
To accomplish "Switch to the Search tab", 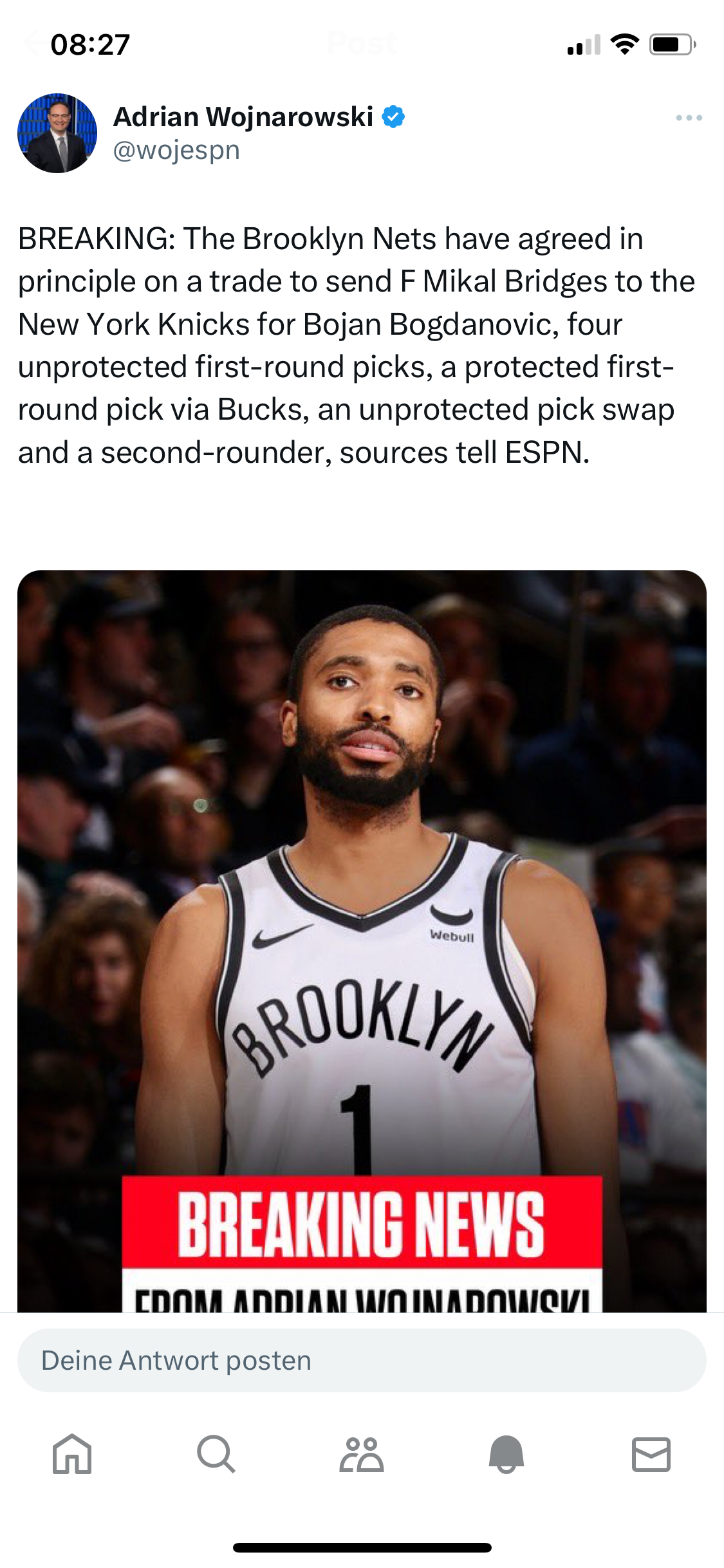I will pyautogui.click(x=216, y=1453).
